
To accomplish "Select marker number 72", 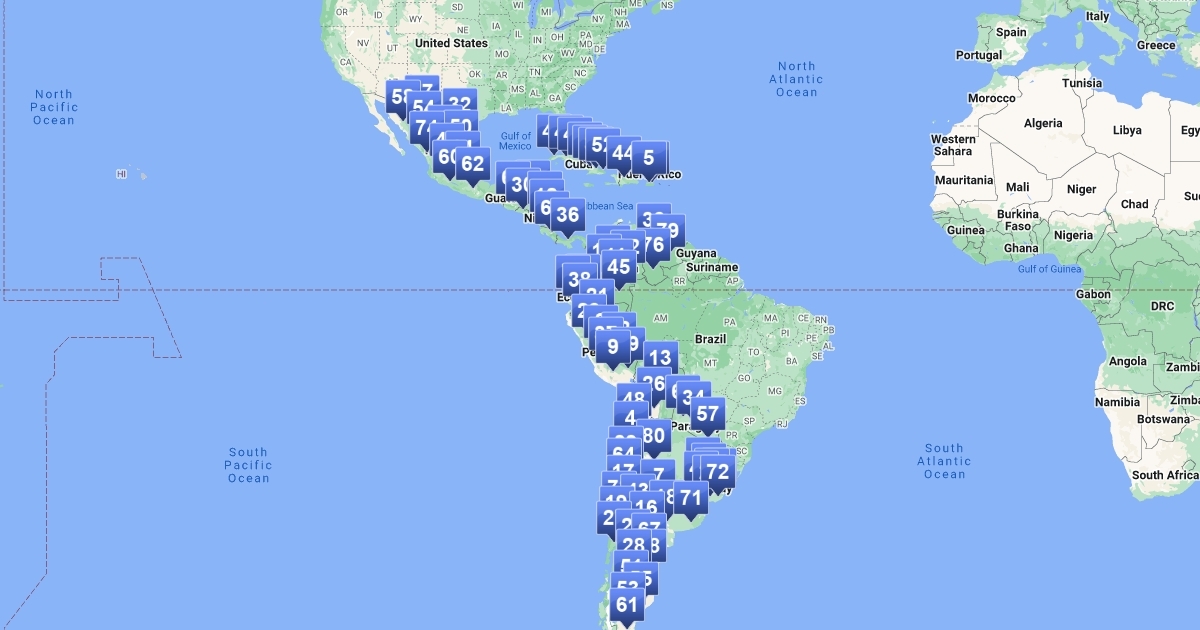I will click(717, 470).
